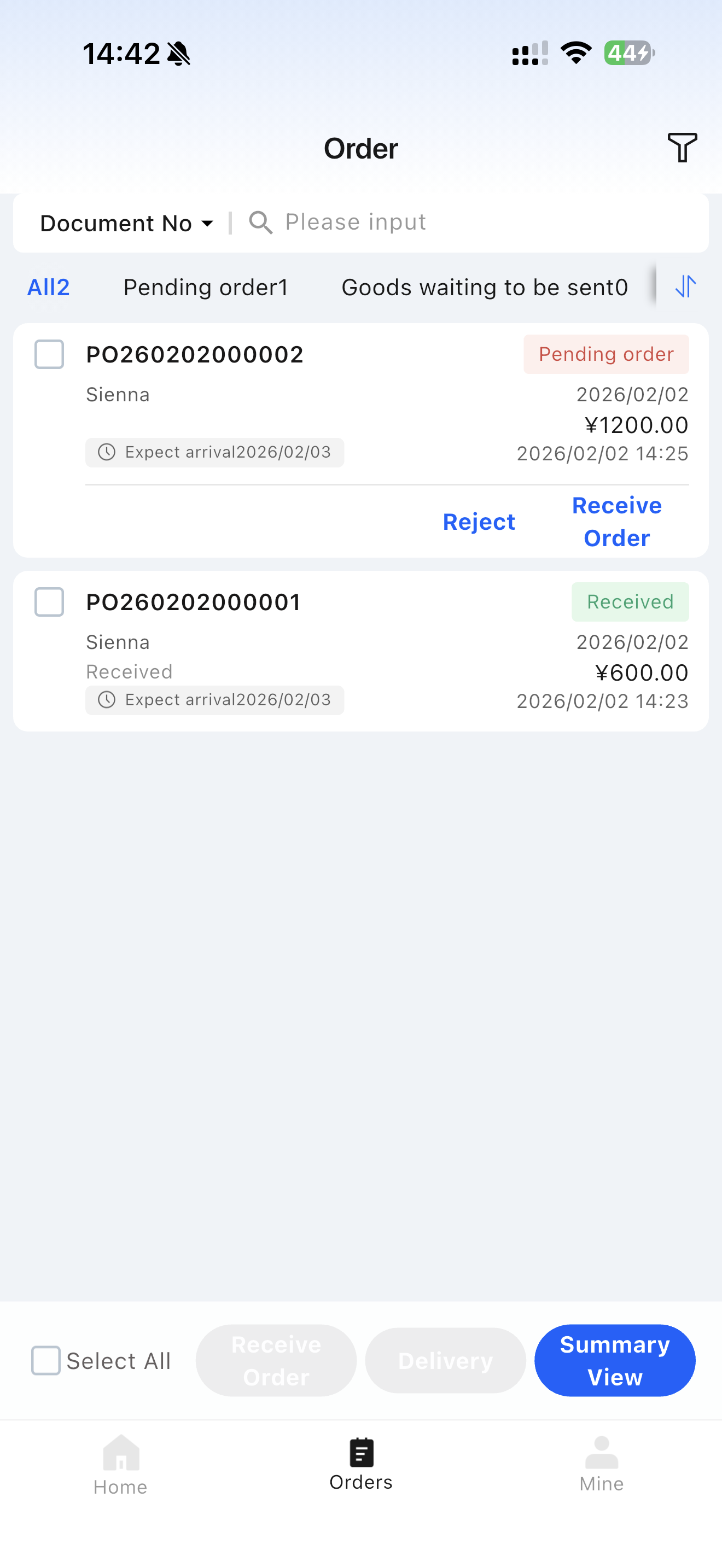The width and height of the screenshot is (722, 1568).
Task: Open the filter funnel icon
Action: tap(682, 148)
